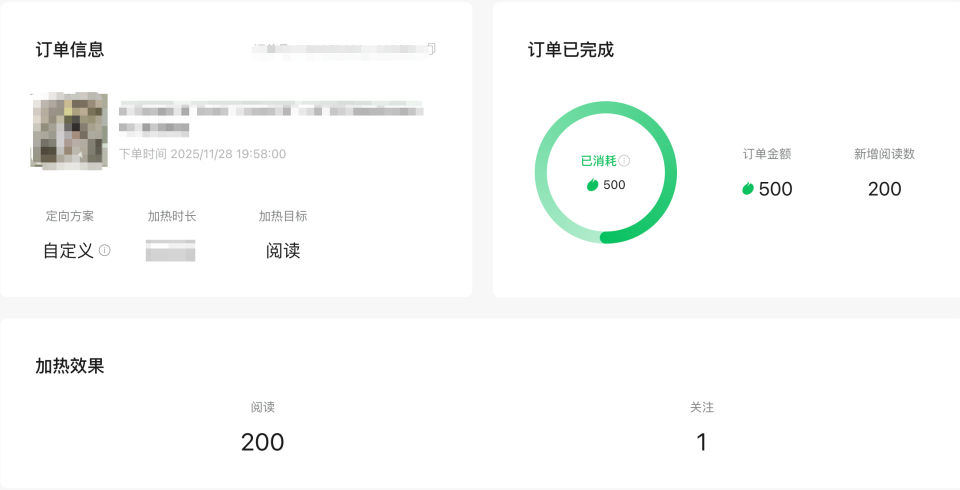Show the info tip next to 已消耗
This screenshot has width=960, height=490.
click(624, 161)
